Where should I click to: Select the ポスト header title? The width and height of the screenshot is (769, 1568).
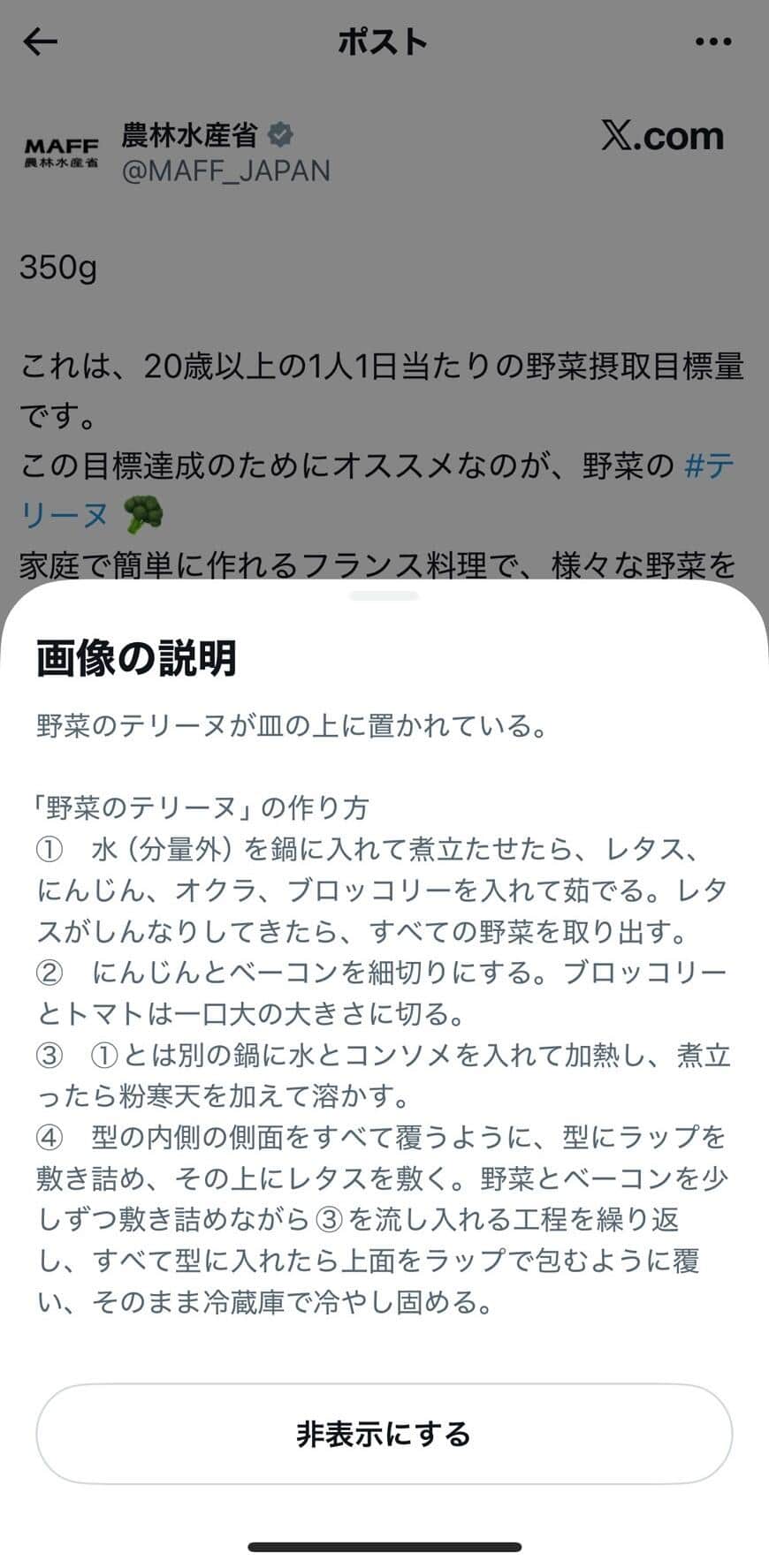[384, 41]
